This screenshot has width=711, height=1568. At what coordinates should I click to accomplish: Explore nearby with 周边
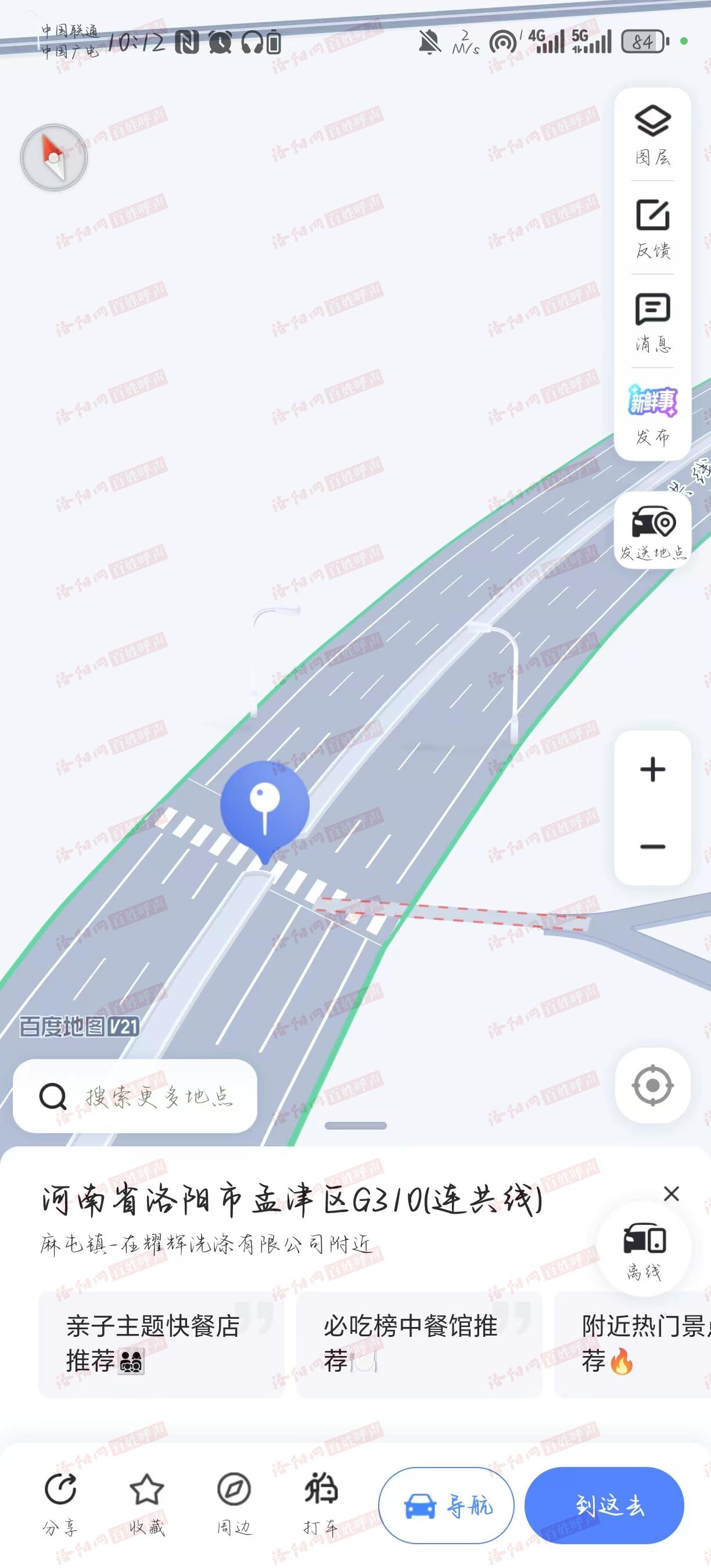click(234, 1504)
